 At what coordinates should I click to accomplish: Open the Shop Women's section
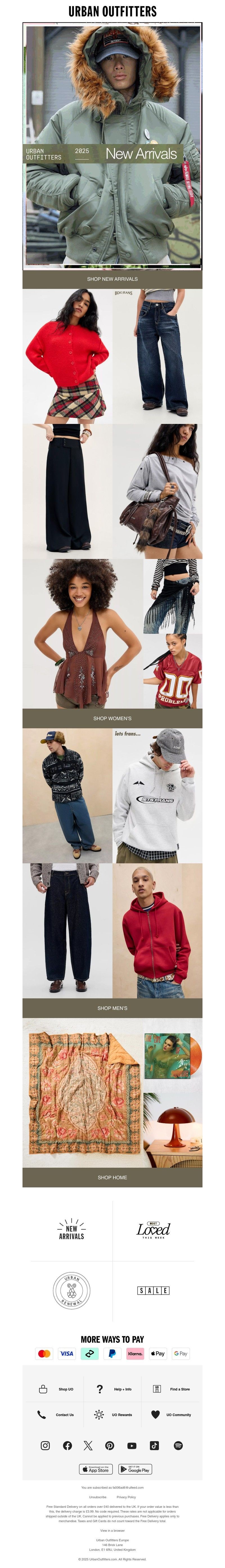[x=112, y=718]
